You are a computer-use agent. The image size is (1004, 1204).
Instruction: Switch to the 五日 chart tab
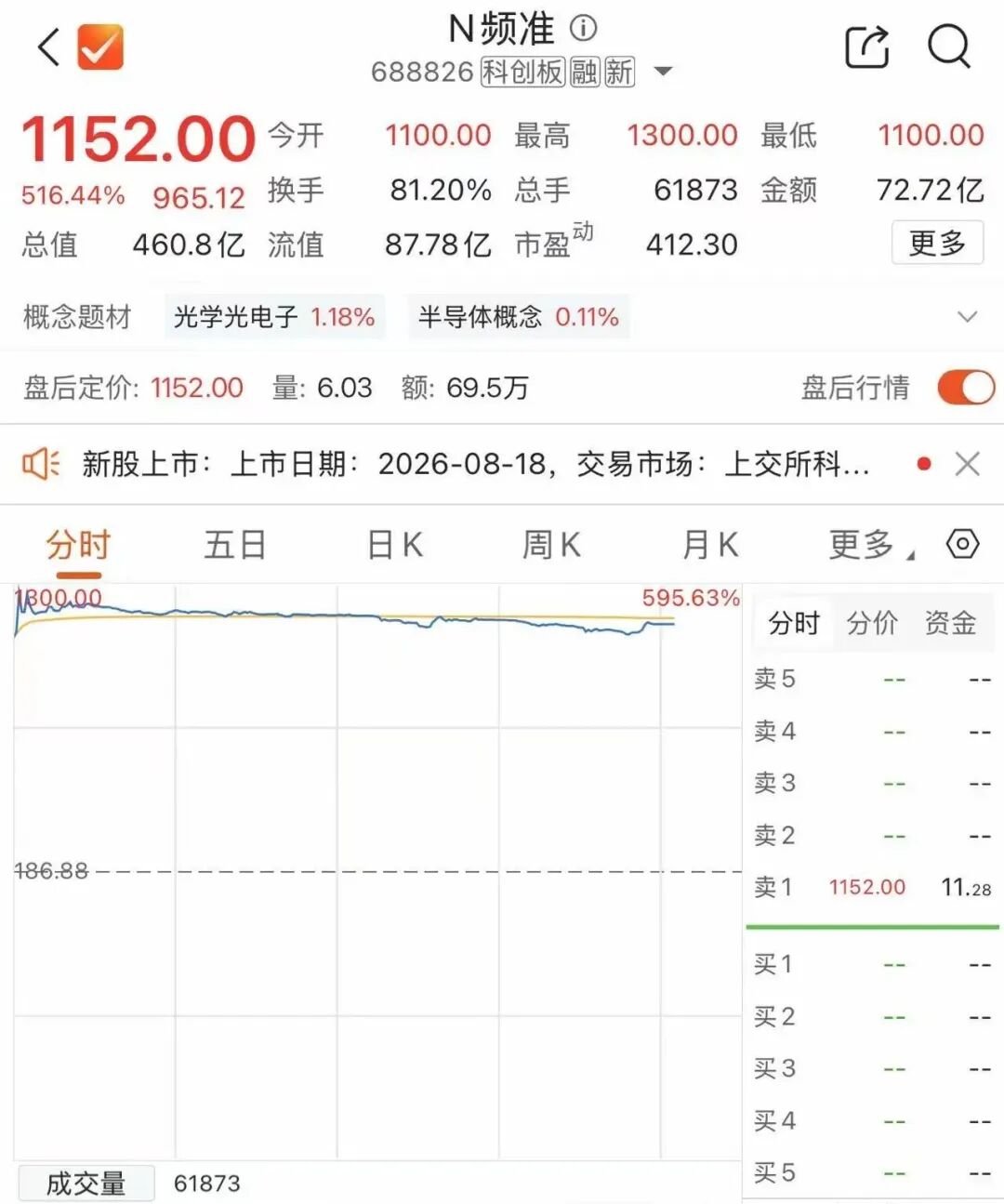point(235,545)
